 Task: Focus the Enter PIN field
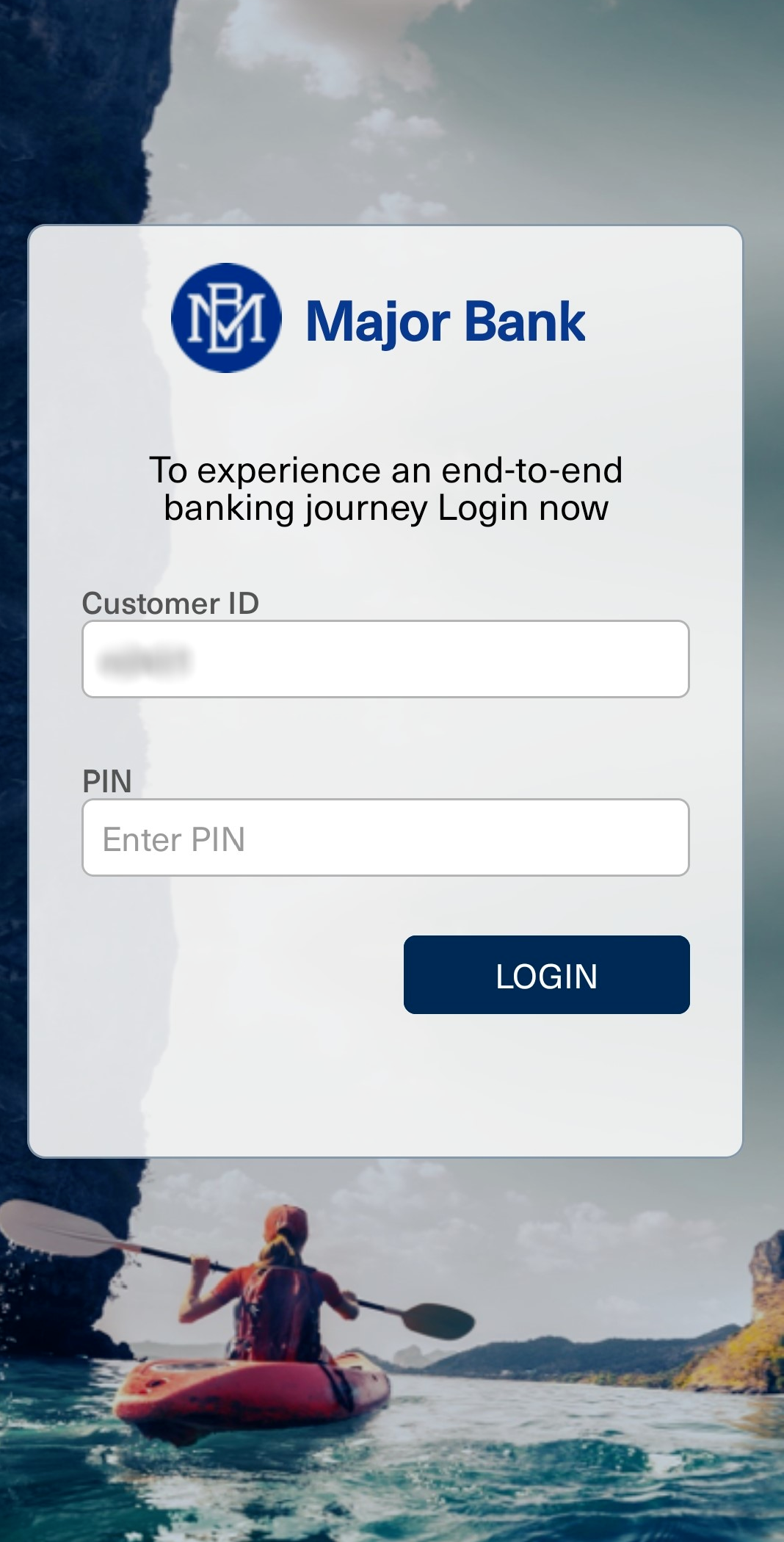point(385,837)
